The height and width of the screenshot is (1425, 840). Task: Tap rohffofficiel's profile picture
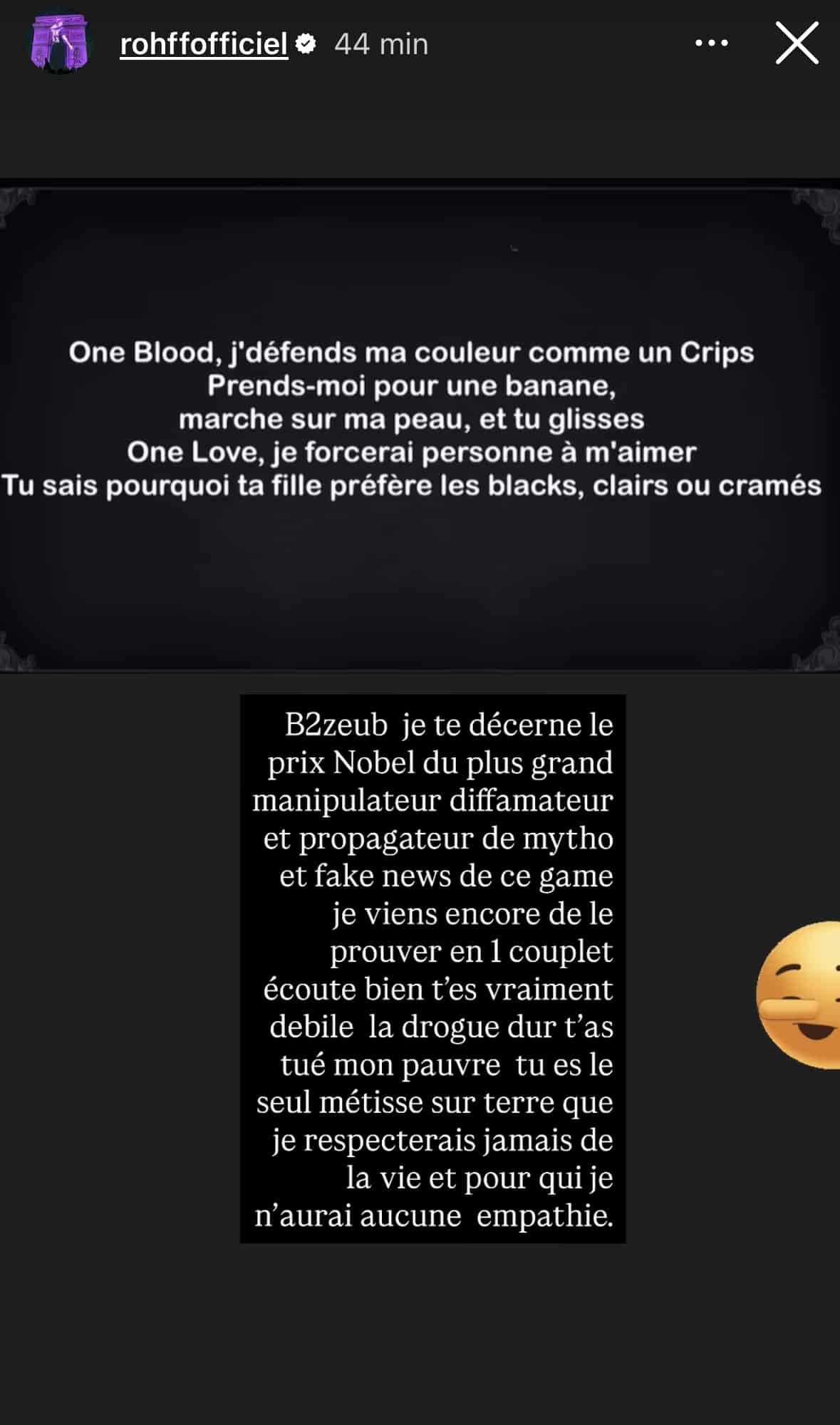click(x=60, y=44)
